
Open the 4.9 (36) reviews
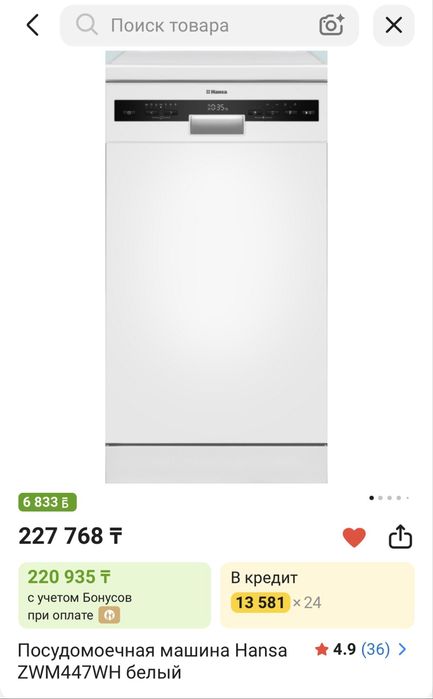click(x=360, y=650)
